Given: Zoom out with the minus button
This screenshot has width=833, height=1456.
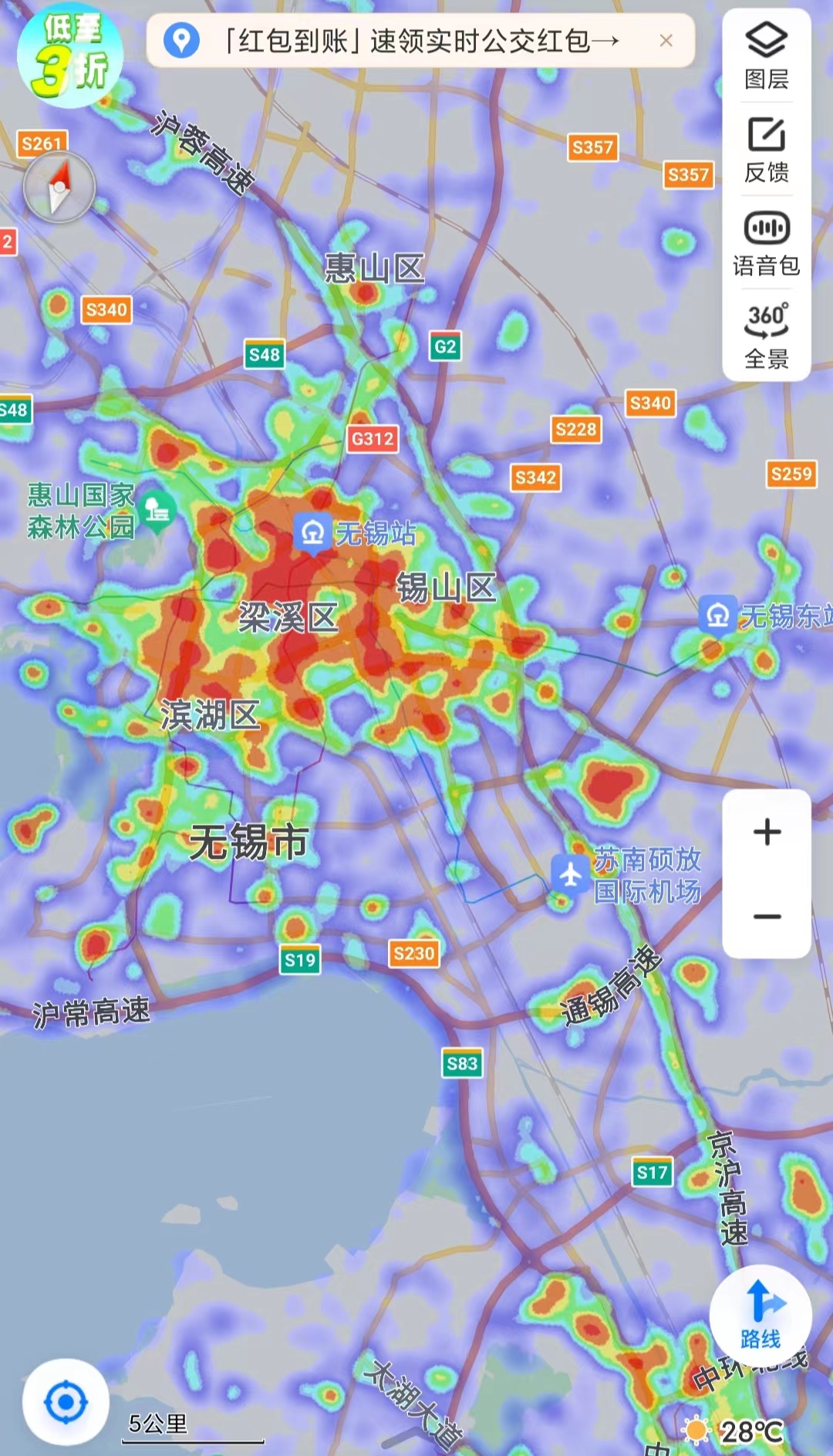Looking at the screenshot, I should click(767, 917).
